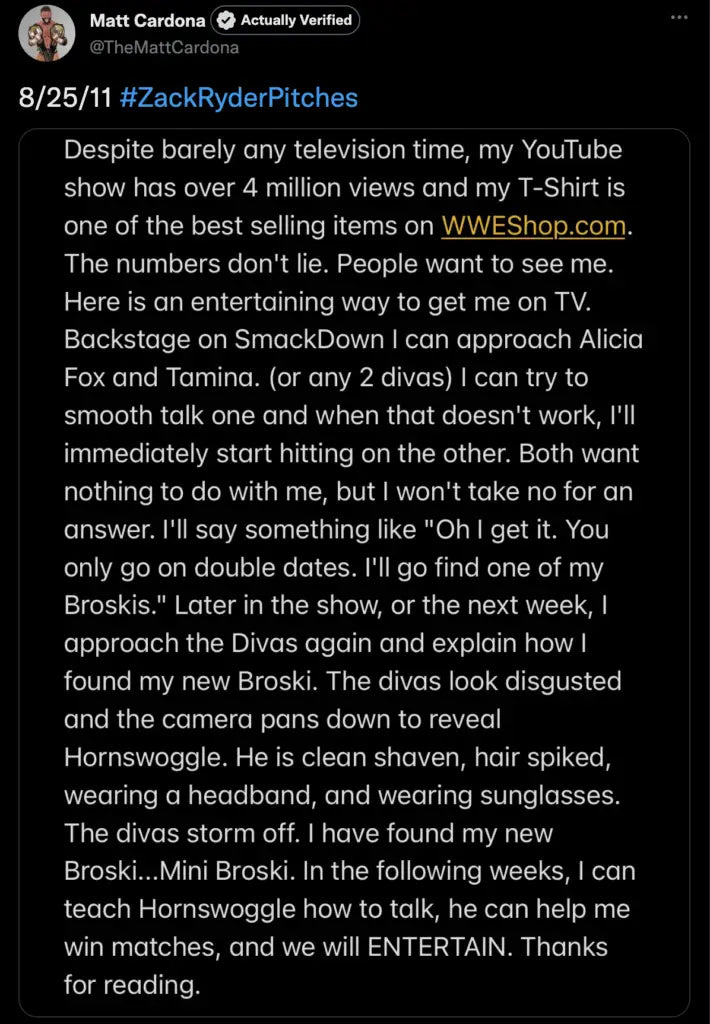The height and width of the screenshot is (1024, 710).
Task: Open Matt Cardona's profile picture
Action: (47, 33)
